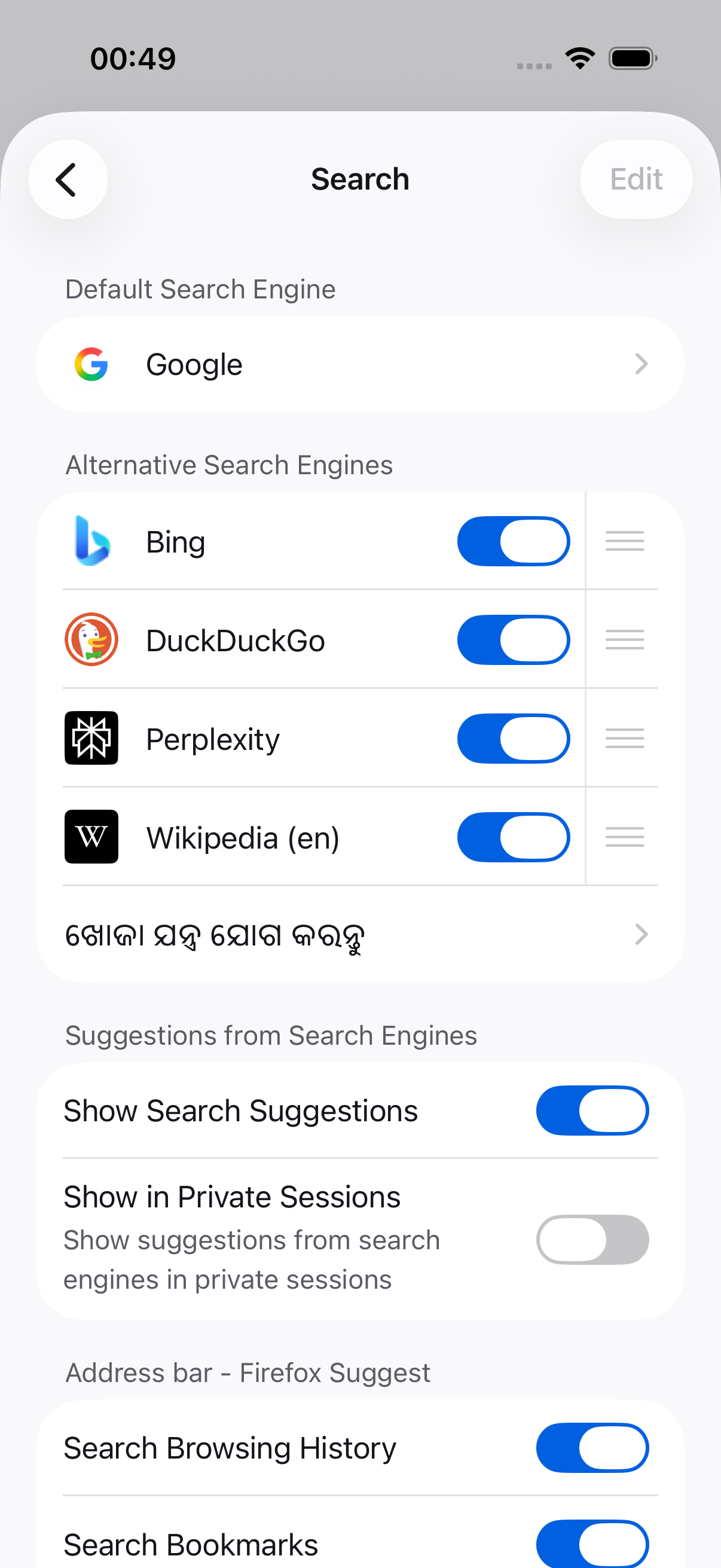Disable Show Search Suggestions
721x1568 pixels.
[592, 1111]
